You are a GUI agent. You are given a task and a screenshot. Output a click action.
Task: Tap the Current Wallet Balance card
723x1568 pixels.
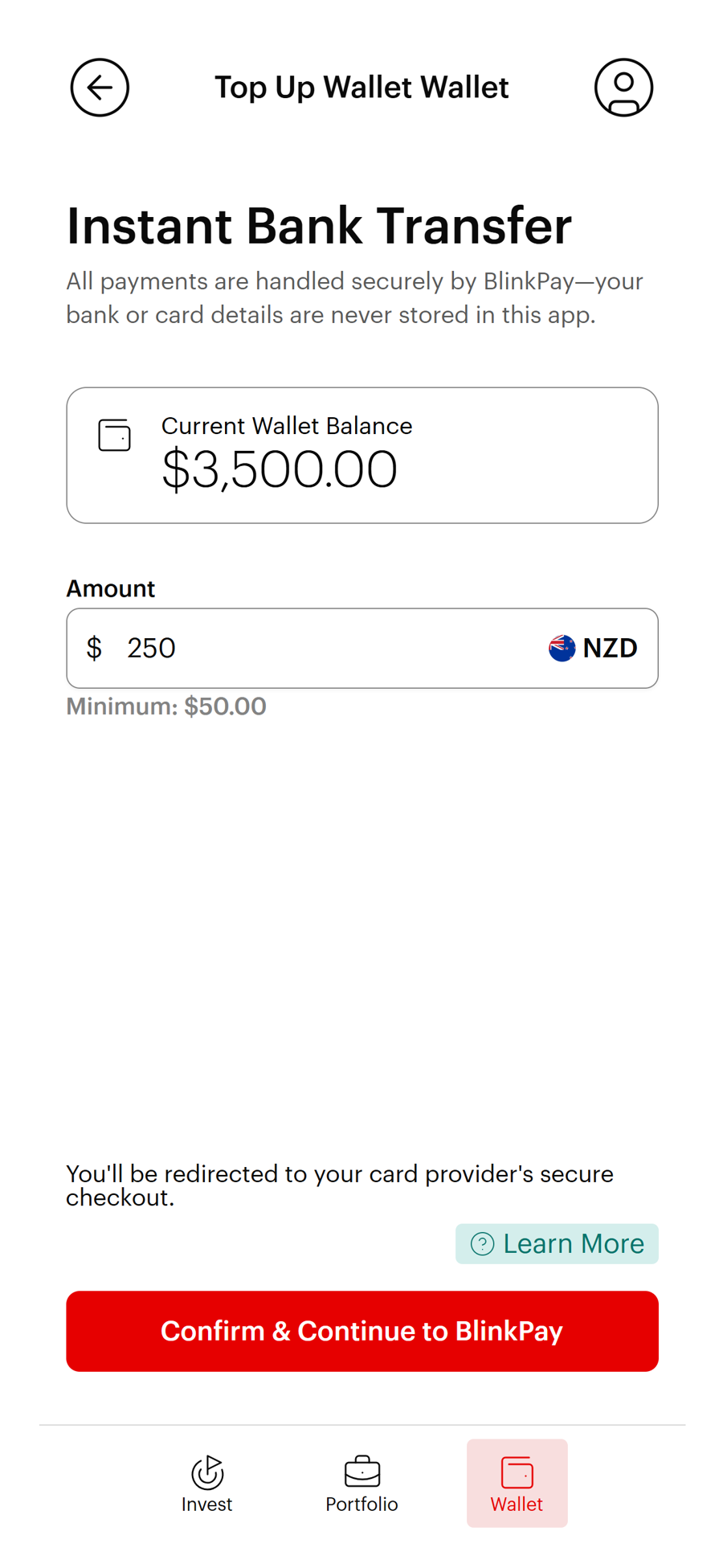coord(361,455)
